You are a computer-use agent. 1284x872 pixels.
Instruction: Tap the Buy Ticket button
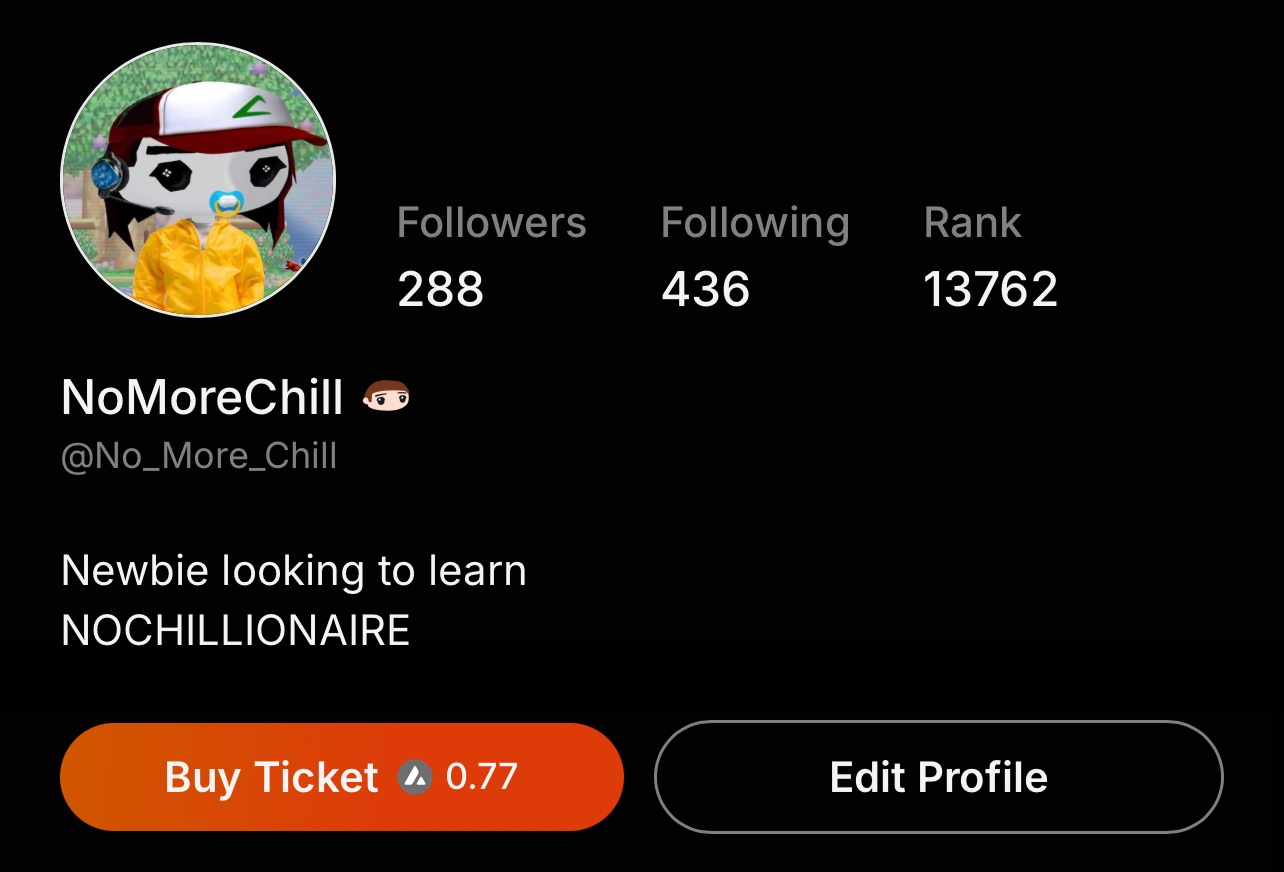pyautogui.click(x=341, y=777)
